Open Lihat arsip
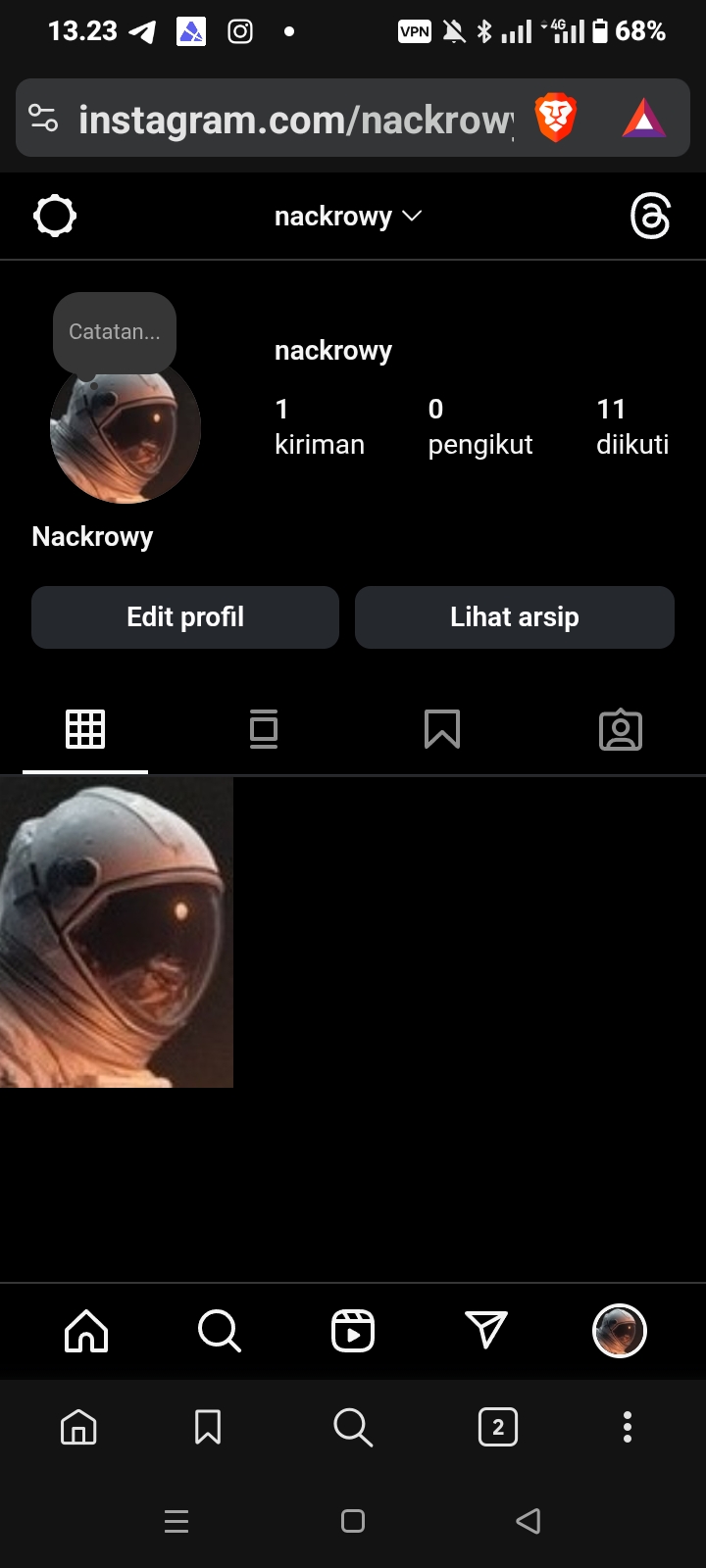 point(514,617)
